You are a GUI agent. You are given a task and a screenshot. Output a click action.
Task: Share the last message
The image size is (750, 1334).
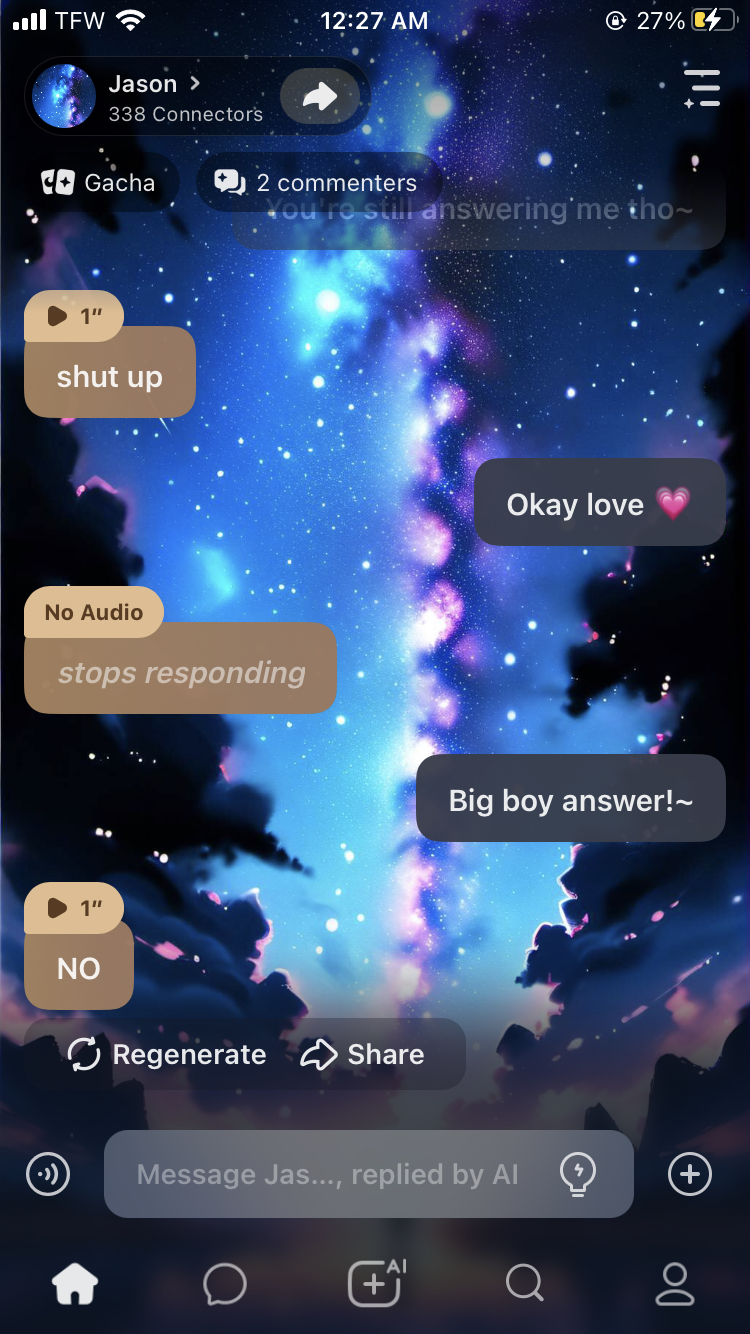click(x=363, y=1054)
